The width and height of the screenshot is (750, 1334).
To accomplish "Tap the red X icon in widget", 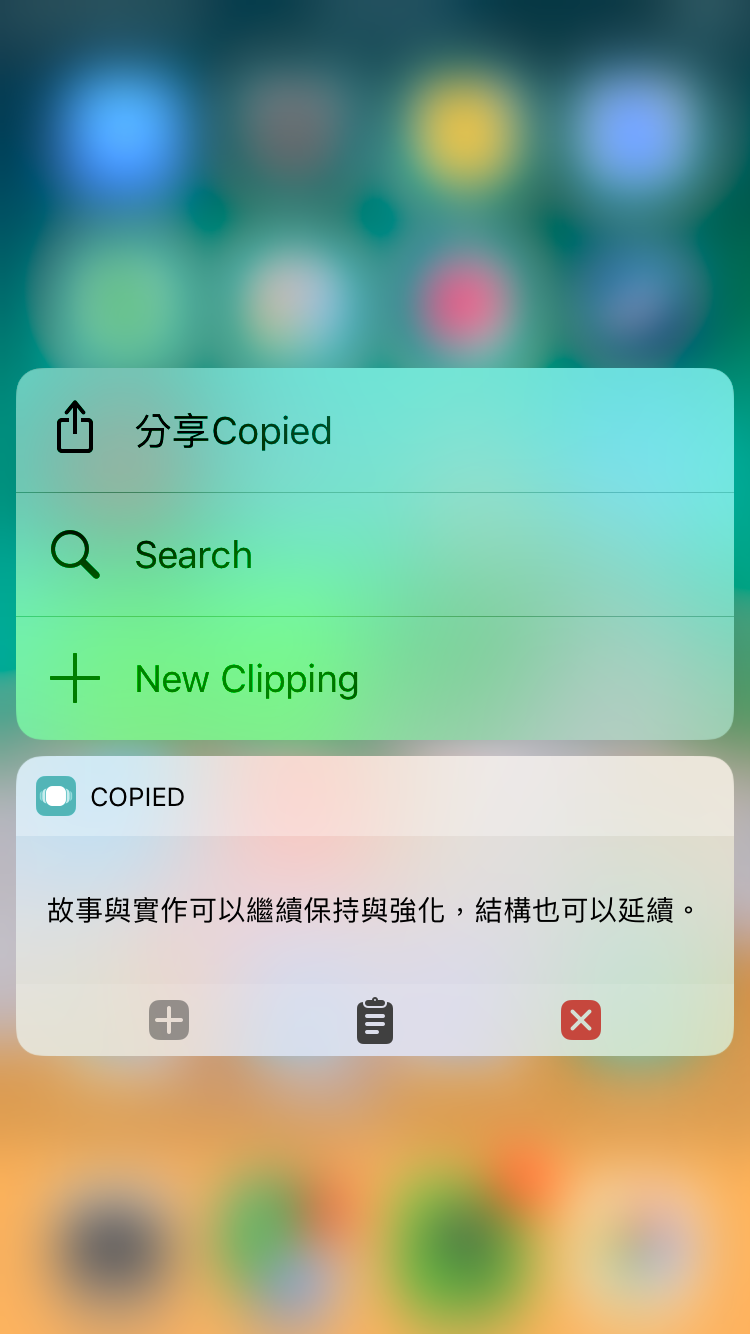I will coord(581,1020).
